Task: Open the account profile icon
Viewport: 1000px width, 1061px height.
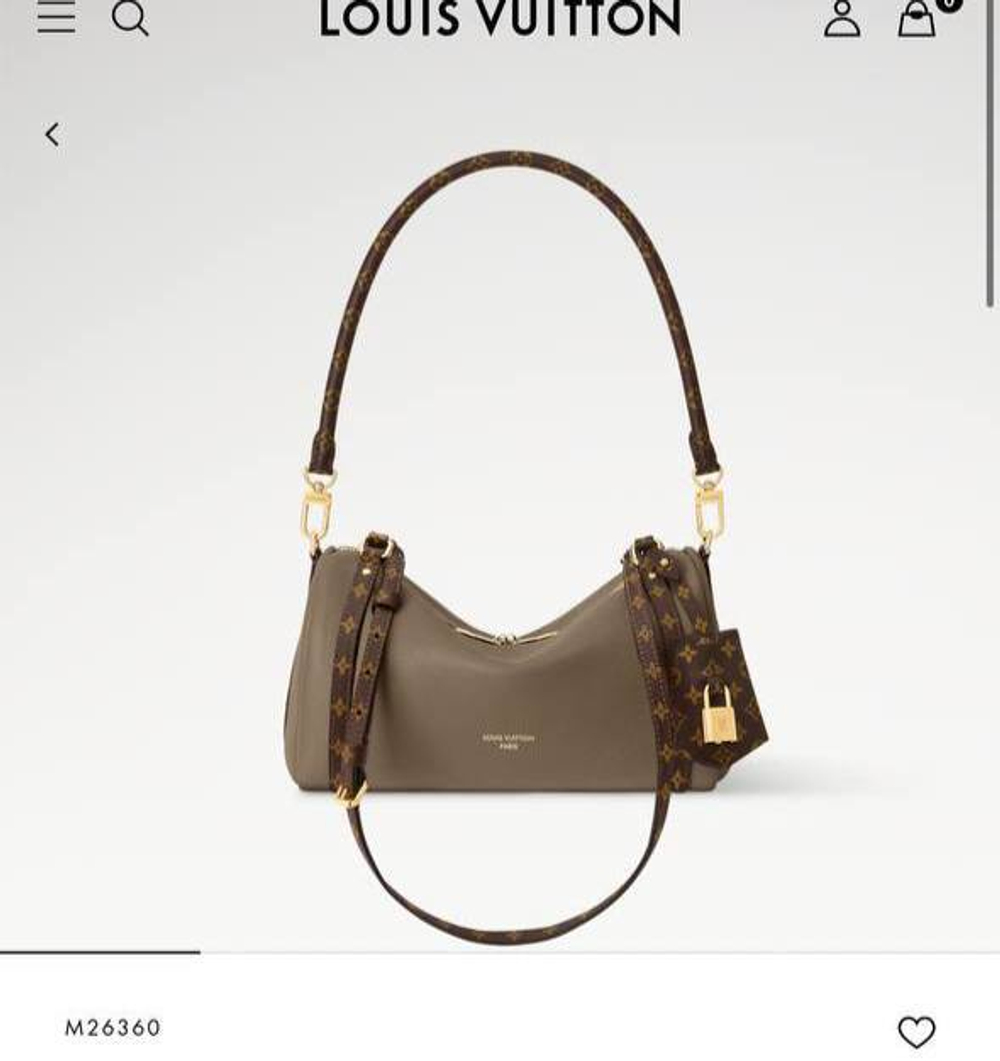Action: (842, 18)
